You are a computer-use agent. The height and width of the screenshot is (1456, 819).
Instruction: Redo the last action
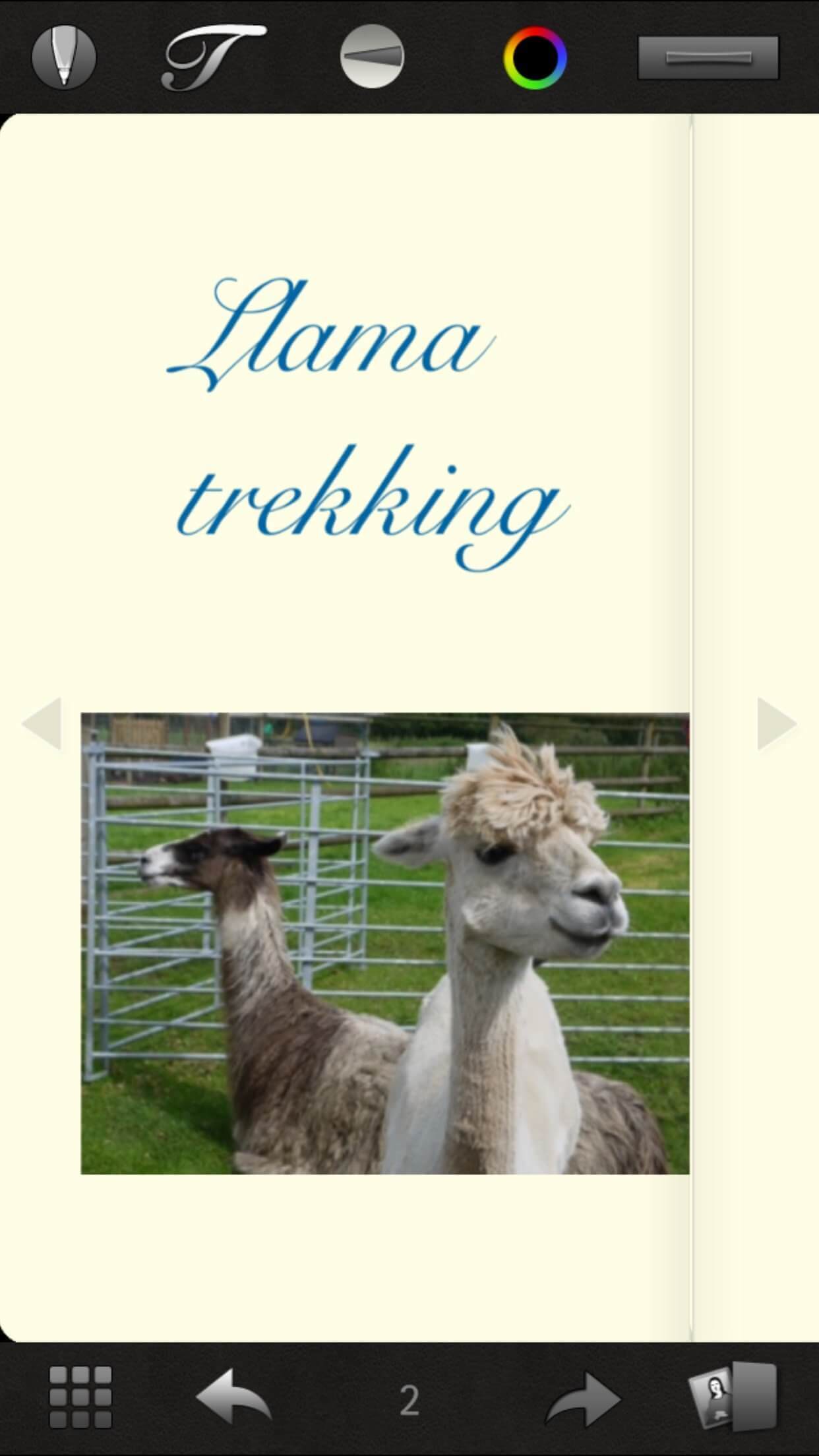[x=583, y=1399]
